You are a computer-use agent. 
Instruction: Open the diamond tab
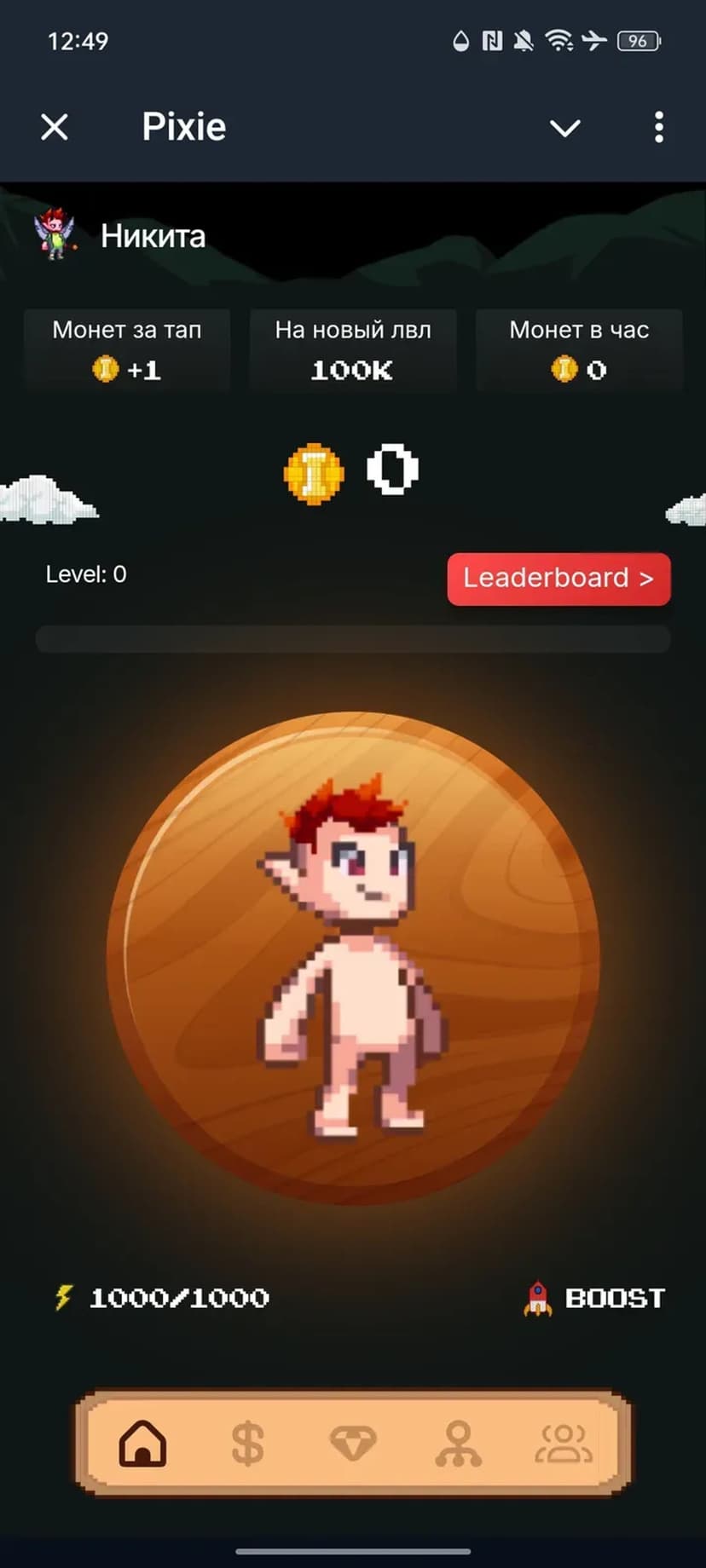tap(353, 1444)
